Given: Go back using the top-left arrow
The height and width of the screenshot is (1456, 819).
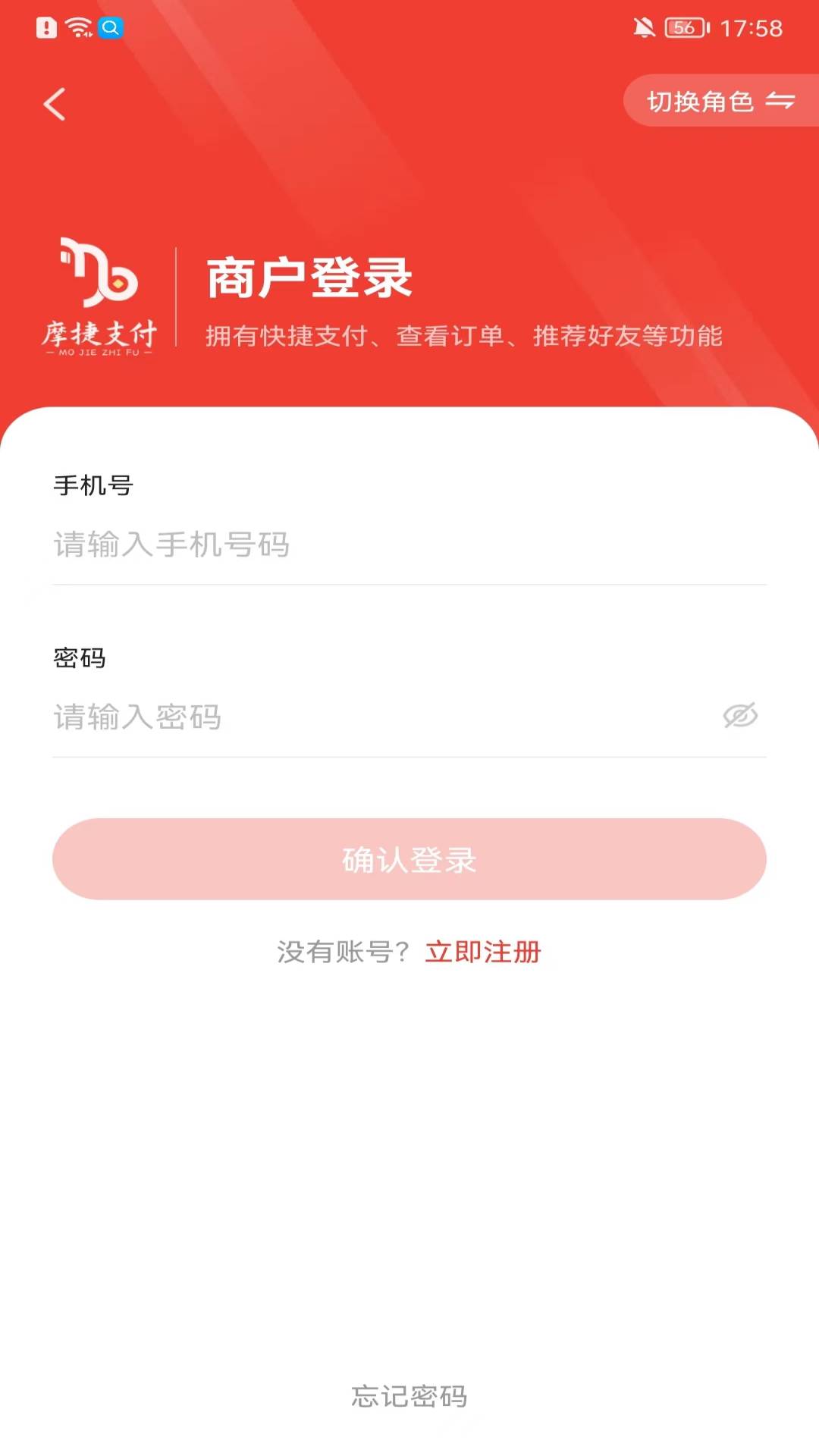Looking at the screenshot, I should (x=55, y=104).
